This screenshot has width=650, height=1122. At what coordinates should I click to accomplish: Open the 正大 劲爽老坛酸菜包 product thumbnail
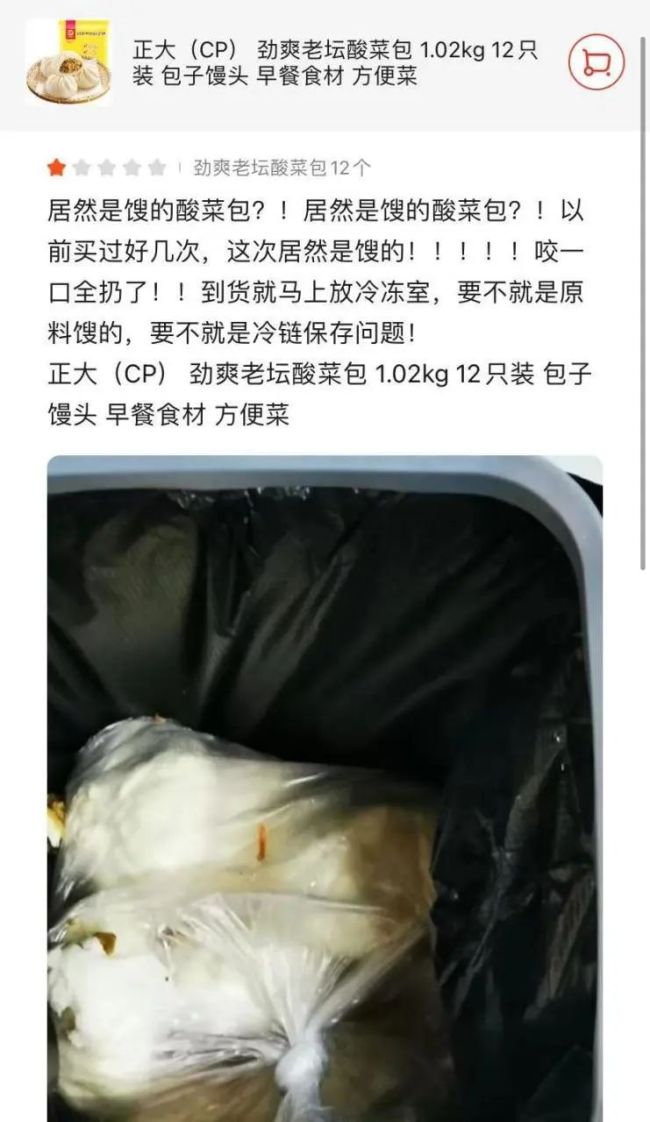coord(68,63)
